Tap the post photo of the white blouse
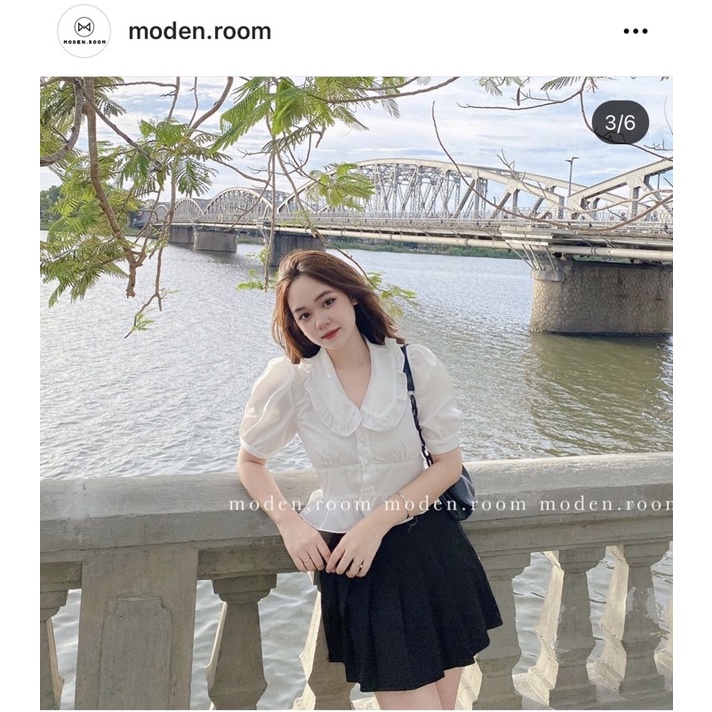Viewport: 712px width, 712px height. click(356, 392)
